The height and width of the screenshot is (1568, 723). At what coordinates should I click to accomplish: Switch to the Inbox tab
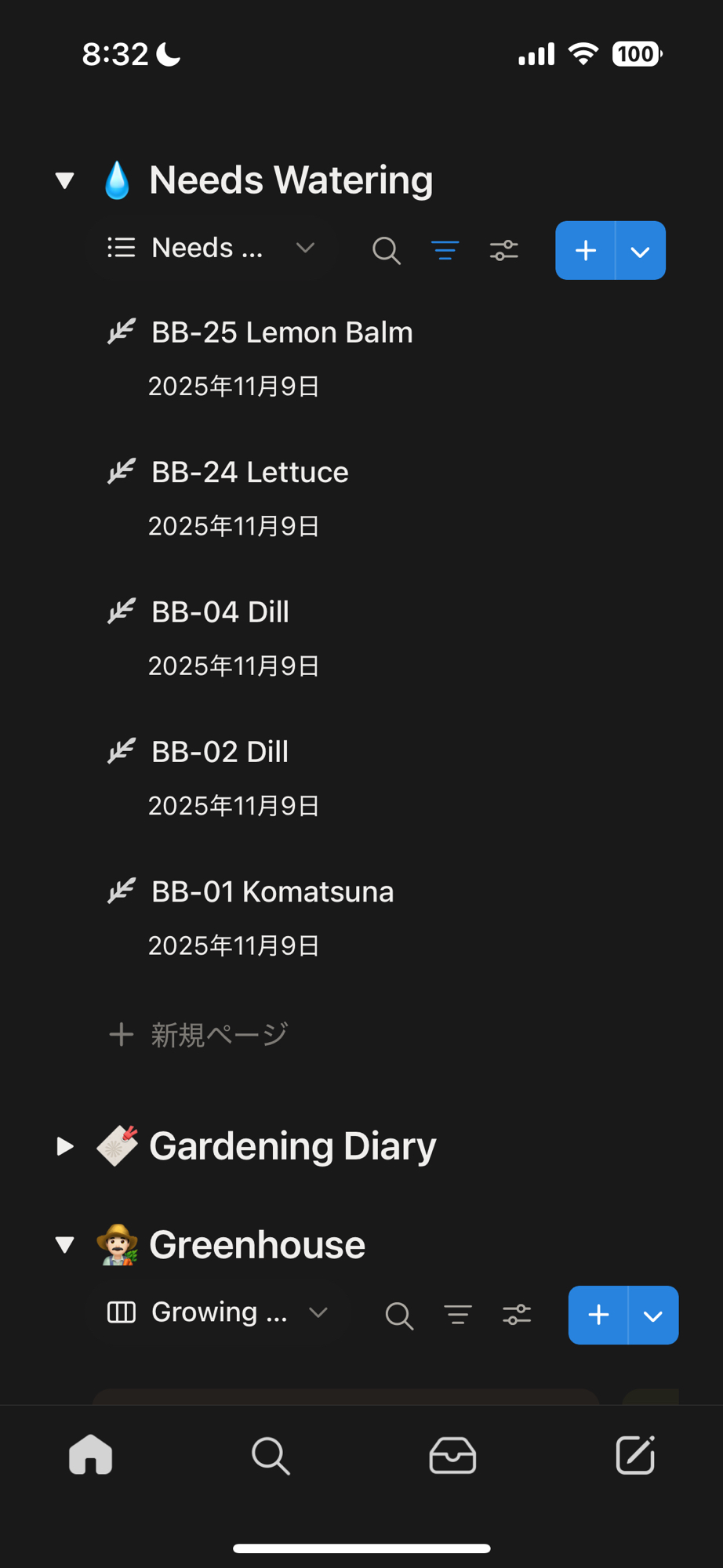pos(452,1456)
